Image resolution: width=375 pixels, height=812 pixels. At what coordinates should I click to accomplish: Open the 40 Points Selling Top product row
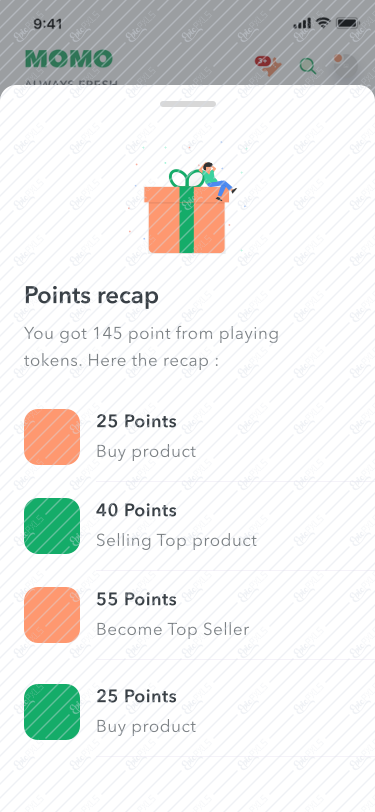pos(199,526)
